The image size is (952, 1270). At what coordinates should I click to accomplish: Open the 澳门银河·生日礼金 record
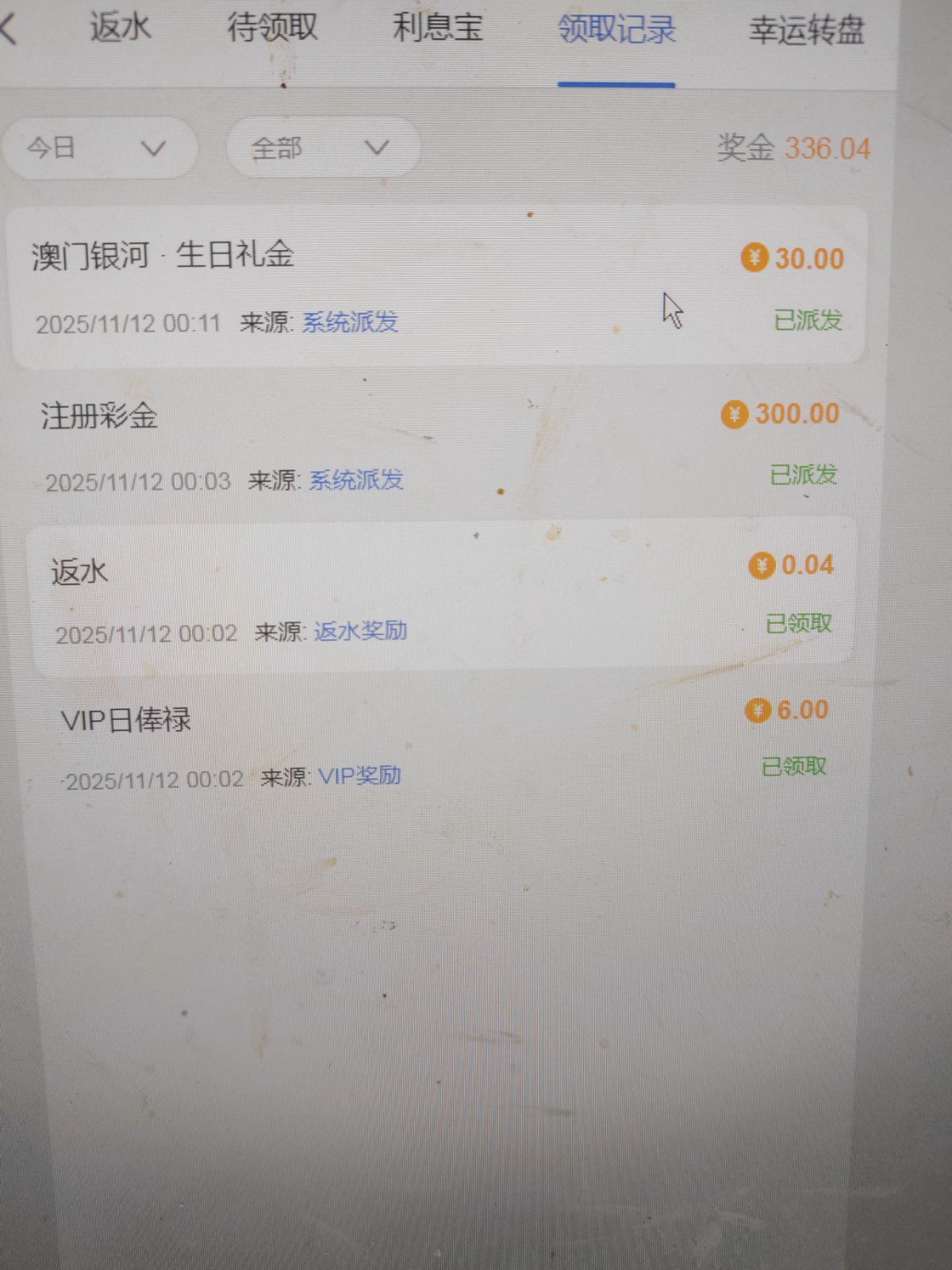point(436,287)
